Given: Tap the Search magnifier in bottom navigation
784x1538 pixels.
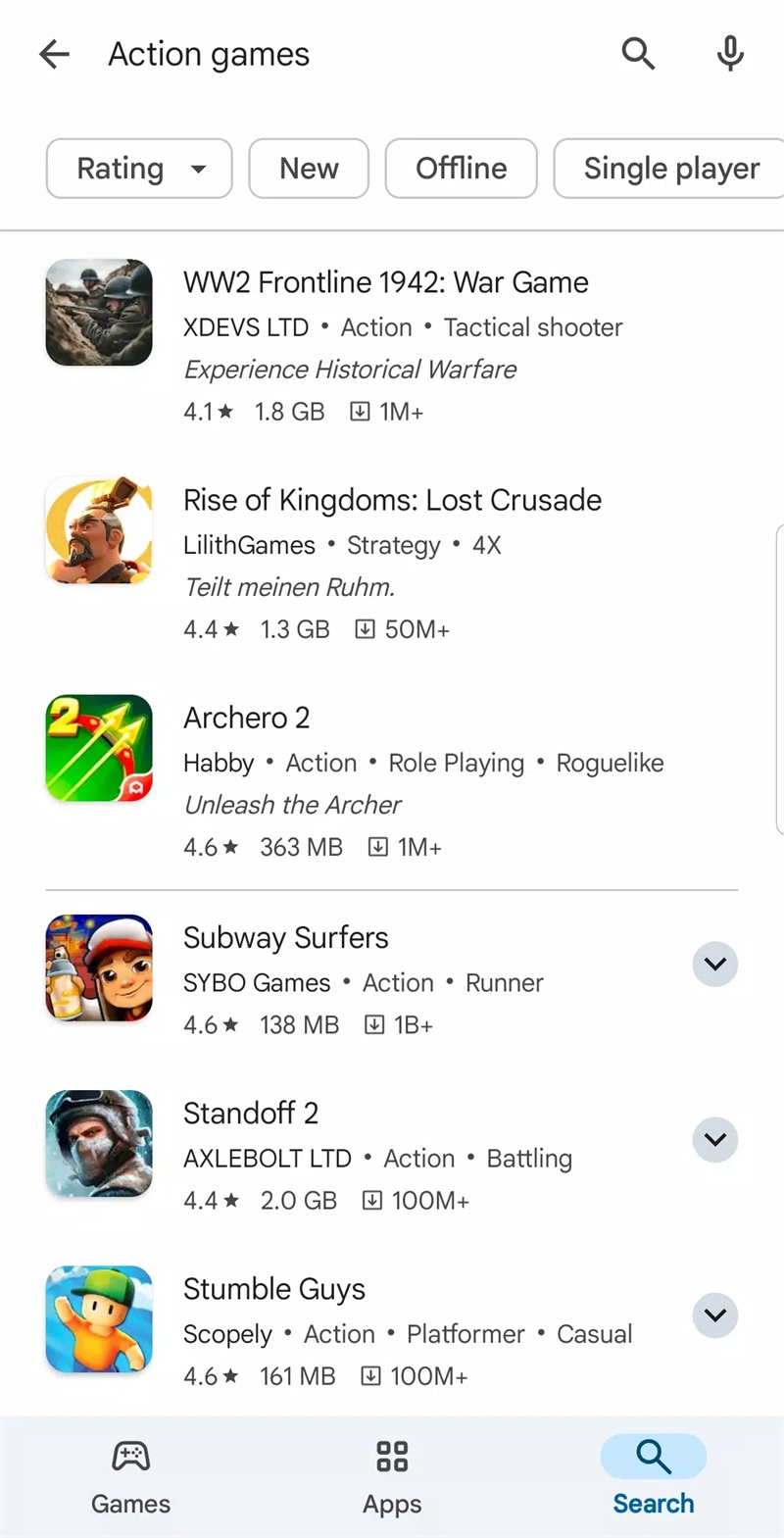Looking at the screenshot, I should [x=653, y=1458].
